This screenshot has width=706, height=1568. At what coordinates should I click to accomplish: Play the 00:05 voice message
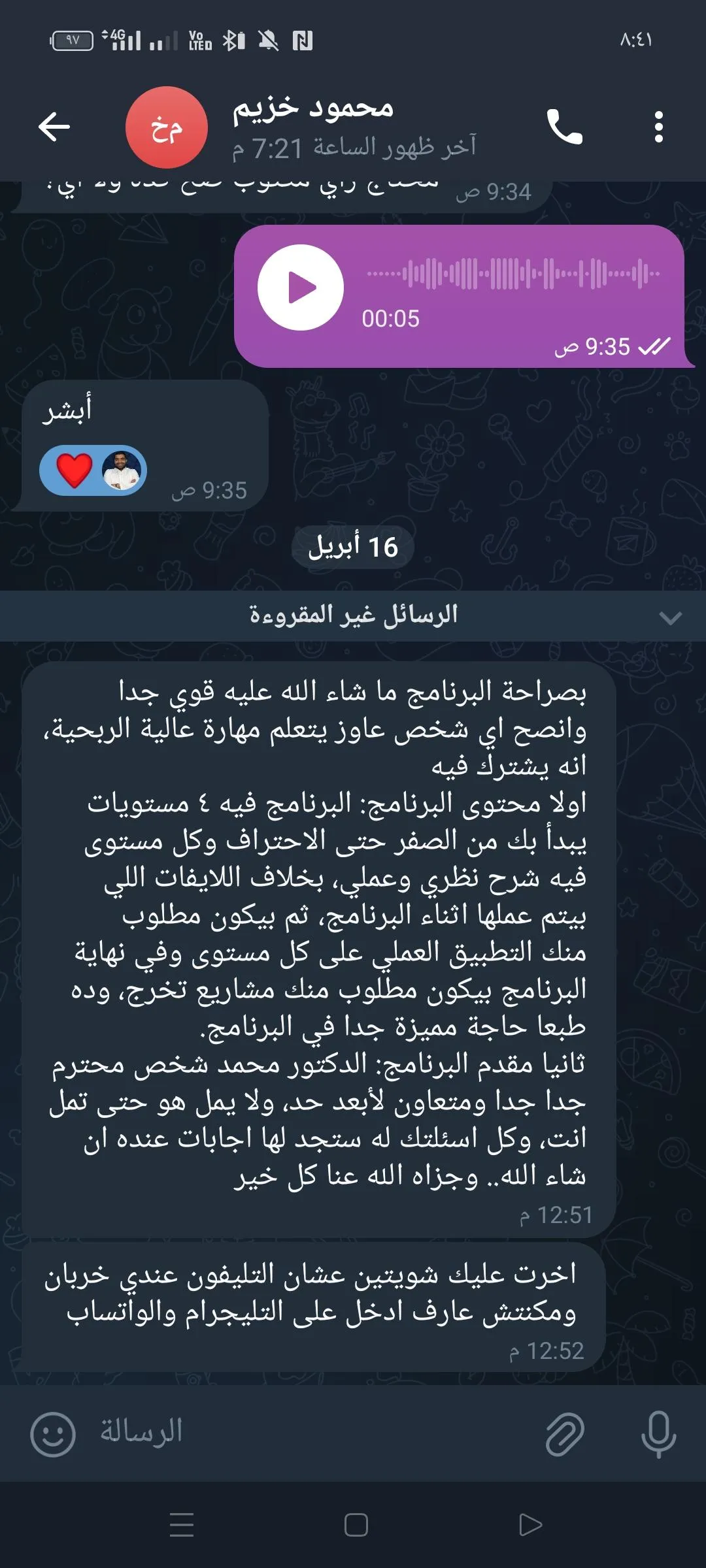[301, 287]
